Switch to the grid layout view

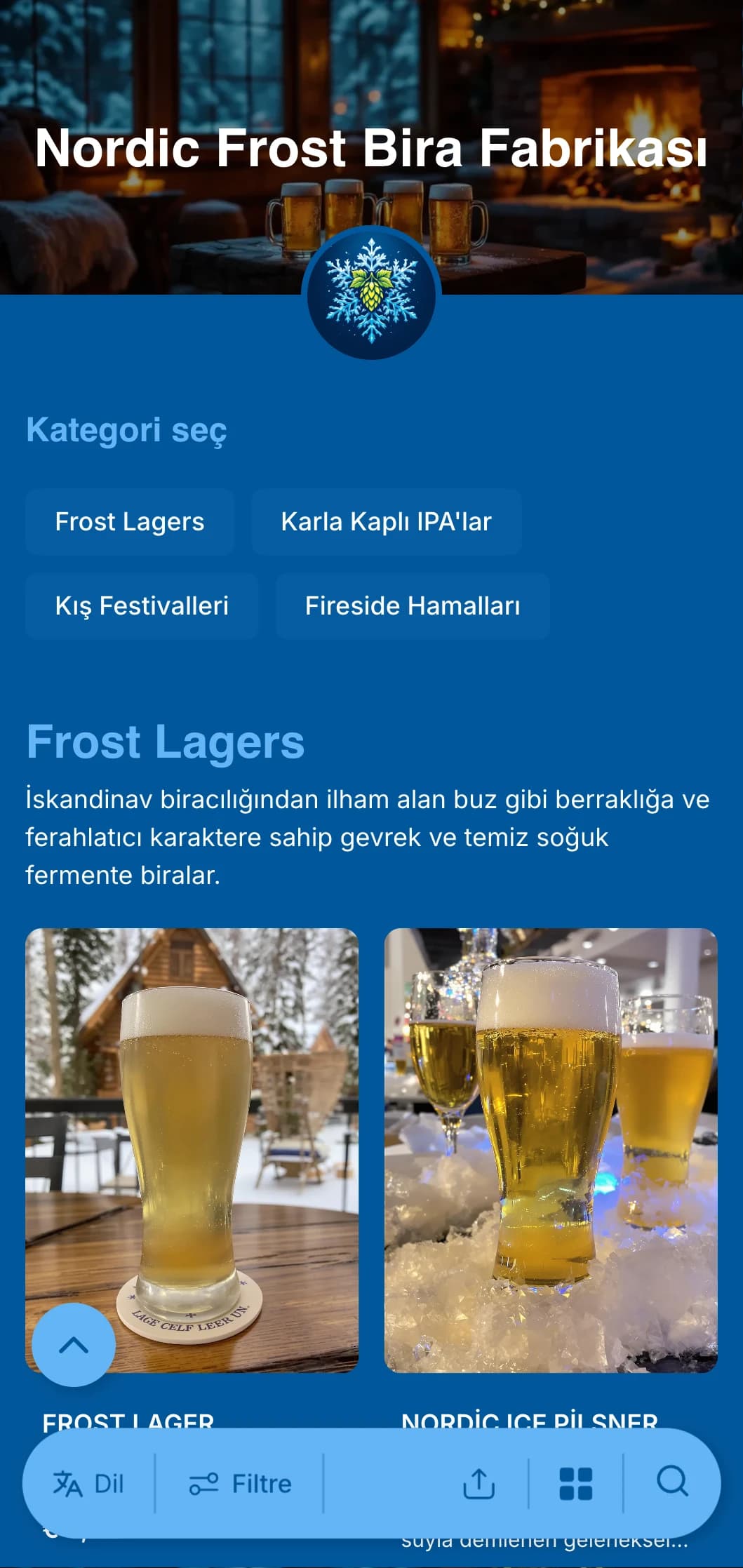point(576,1484)
